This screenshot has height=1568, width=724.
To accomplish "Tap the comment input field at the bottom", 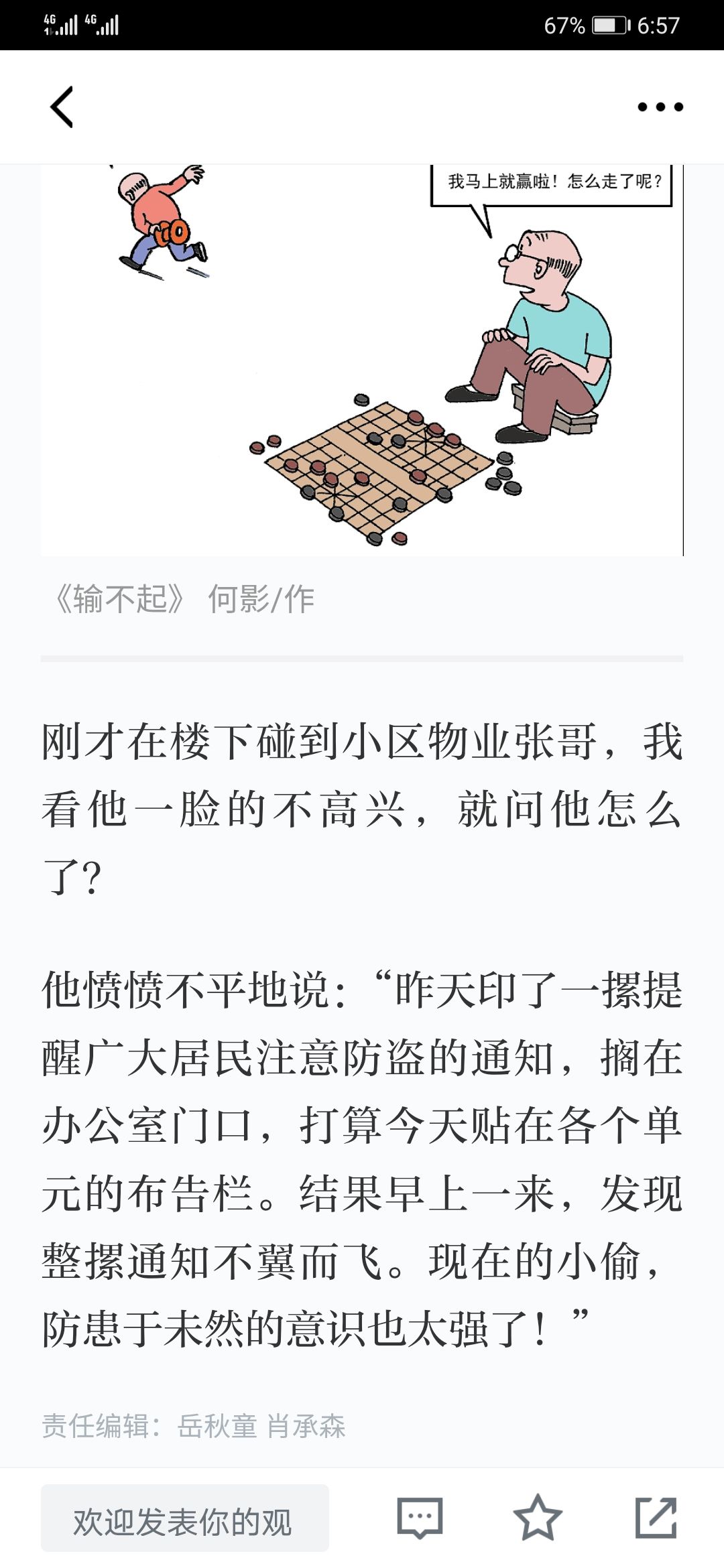I will (x=185, y=1518).
